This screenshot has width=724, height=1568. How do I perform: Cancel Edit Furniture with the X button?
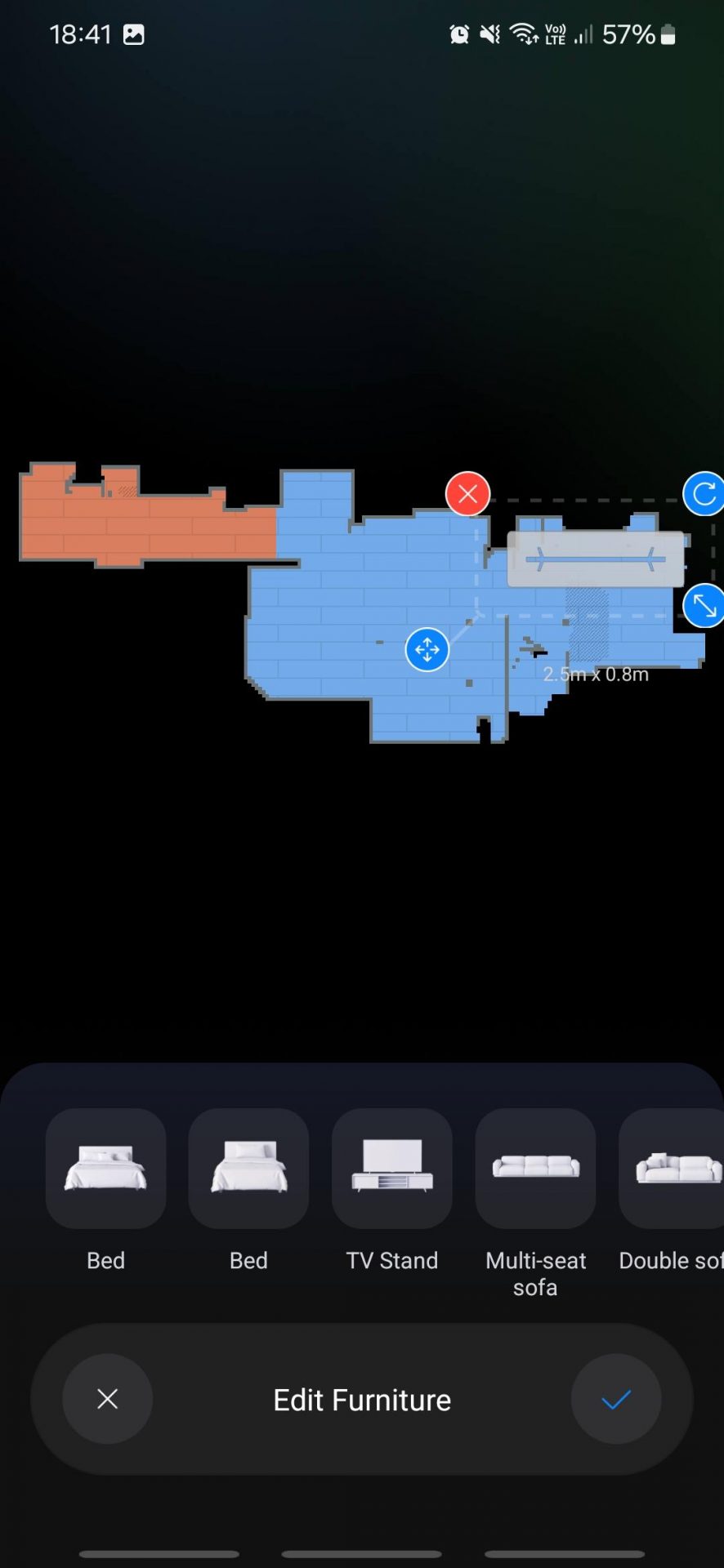click(108, 1399)
